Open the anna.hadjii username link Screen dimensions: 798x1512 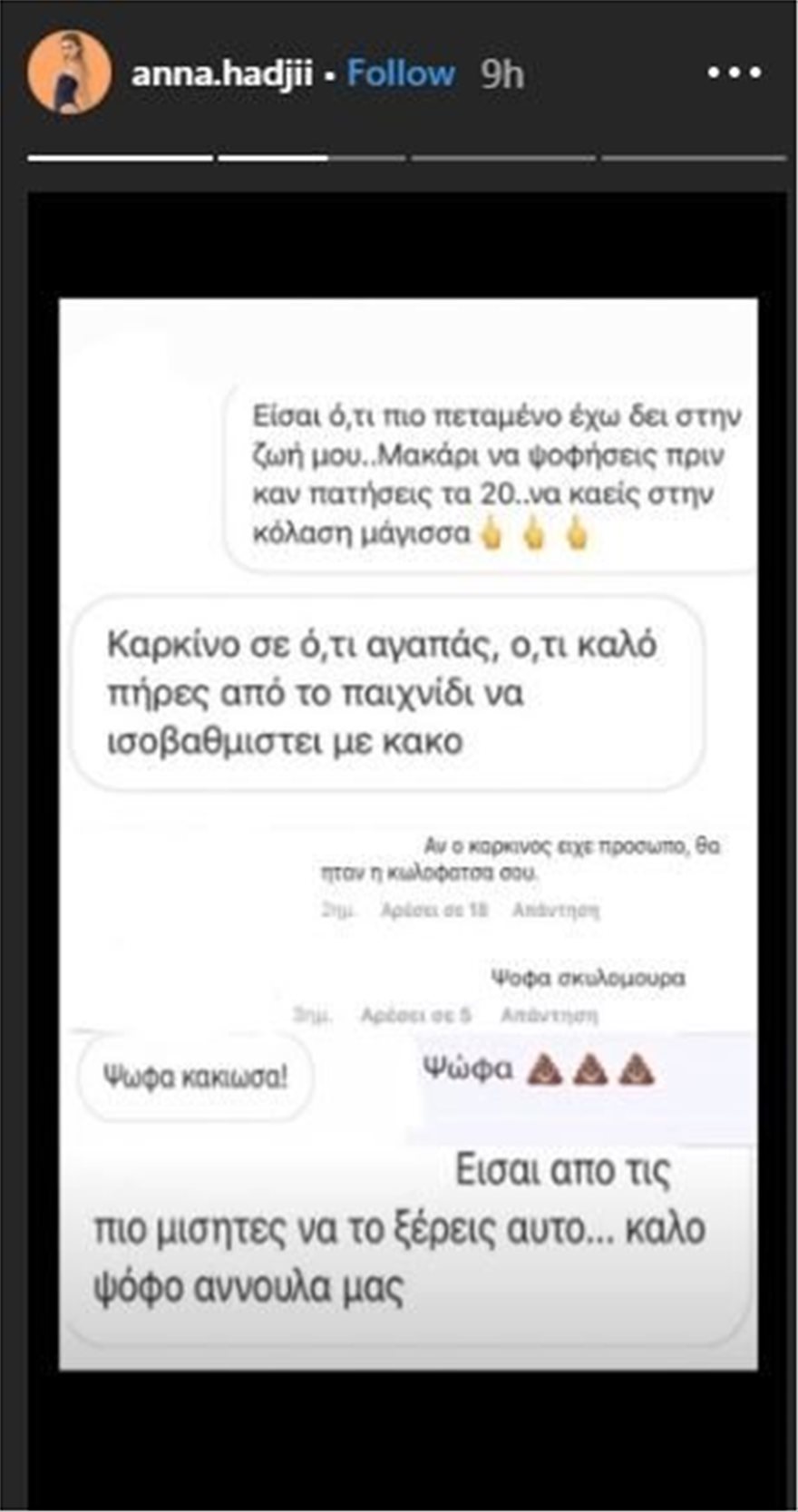[x=221, y=73]
